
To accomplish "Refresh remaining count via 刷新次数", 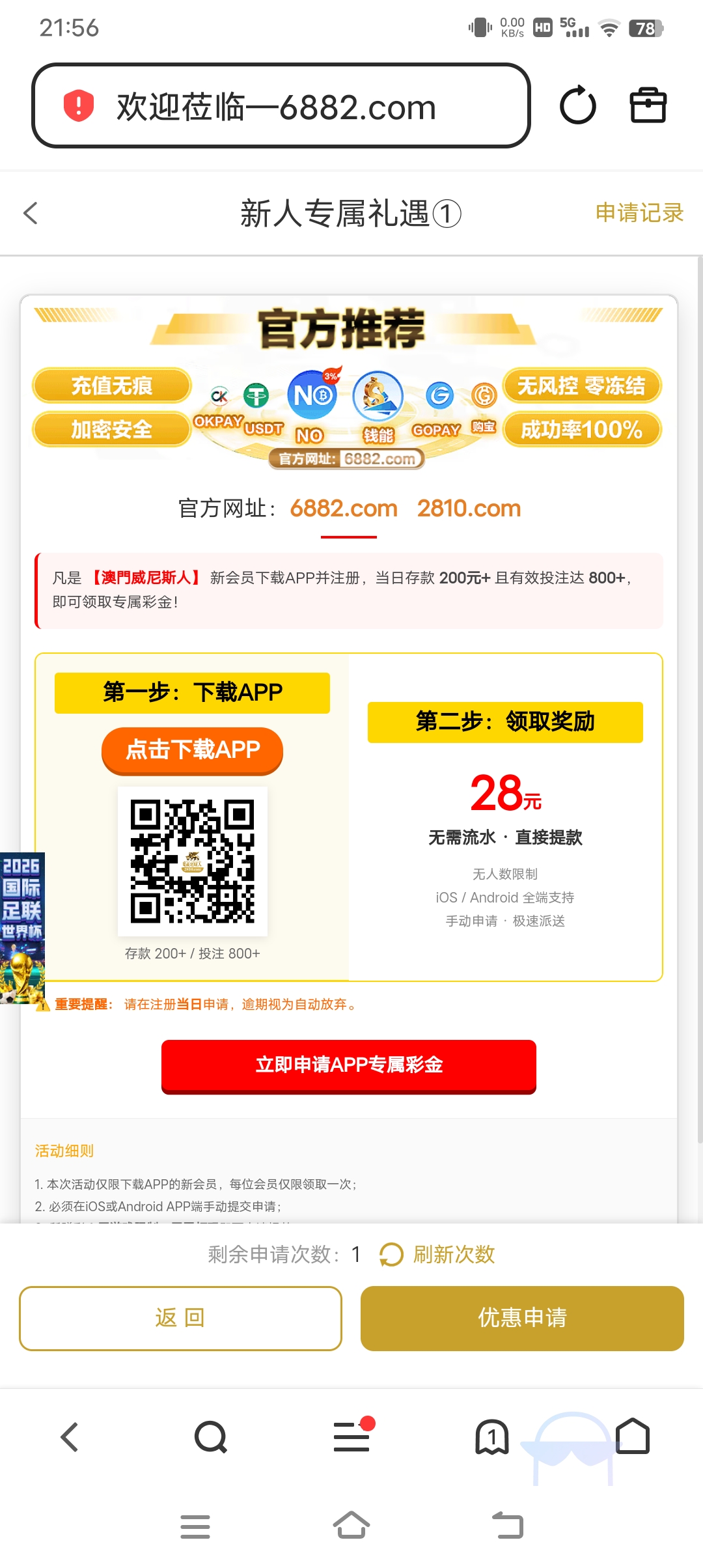I will (438, 1254).
